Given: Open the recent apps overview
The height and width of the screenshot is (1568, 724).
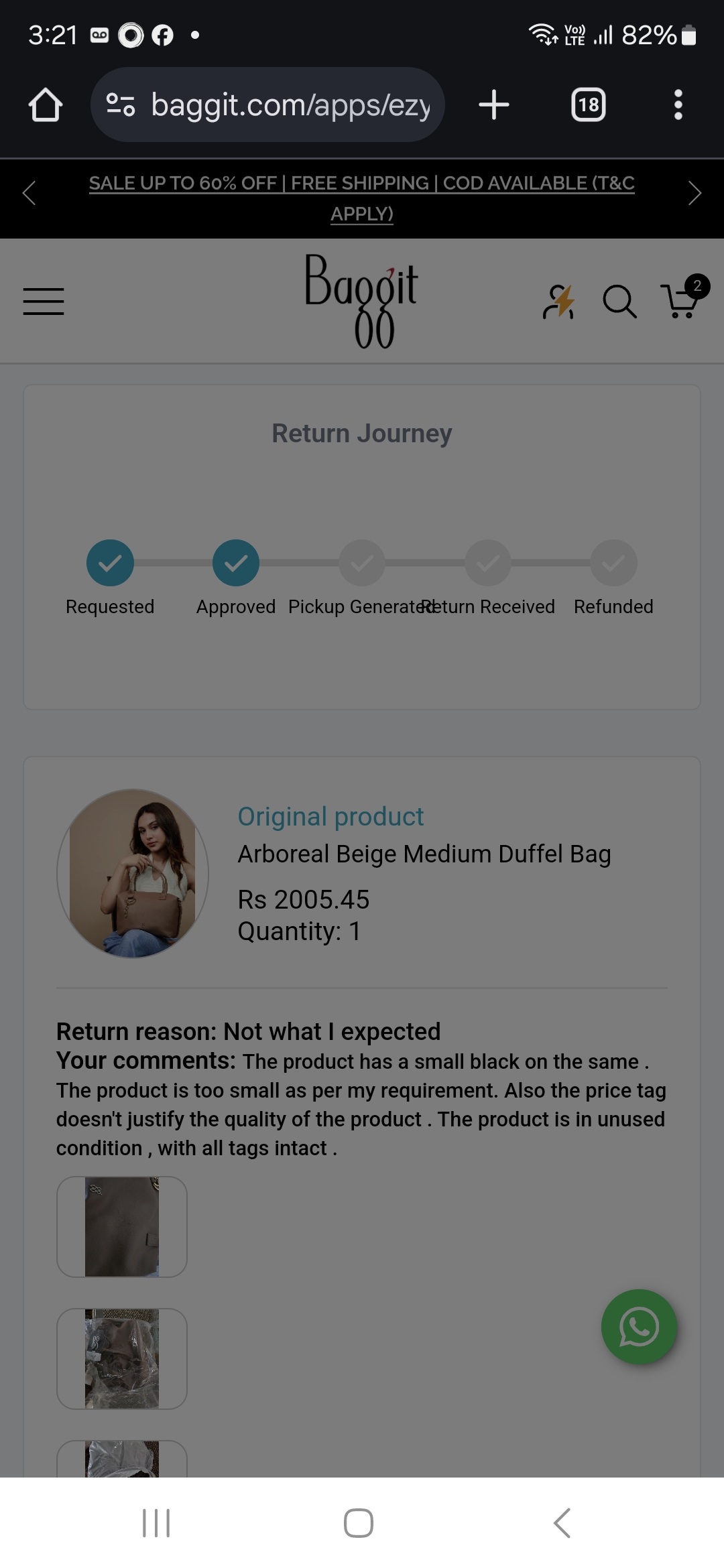Looking at the screenshot, I should (x=156, y=1523).
